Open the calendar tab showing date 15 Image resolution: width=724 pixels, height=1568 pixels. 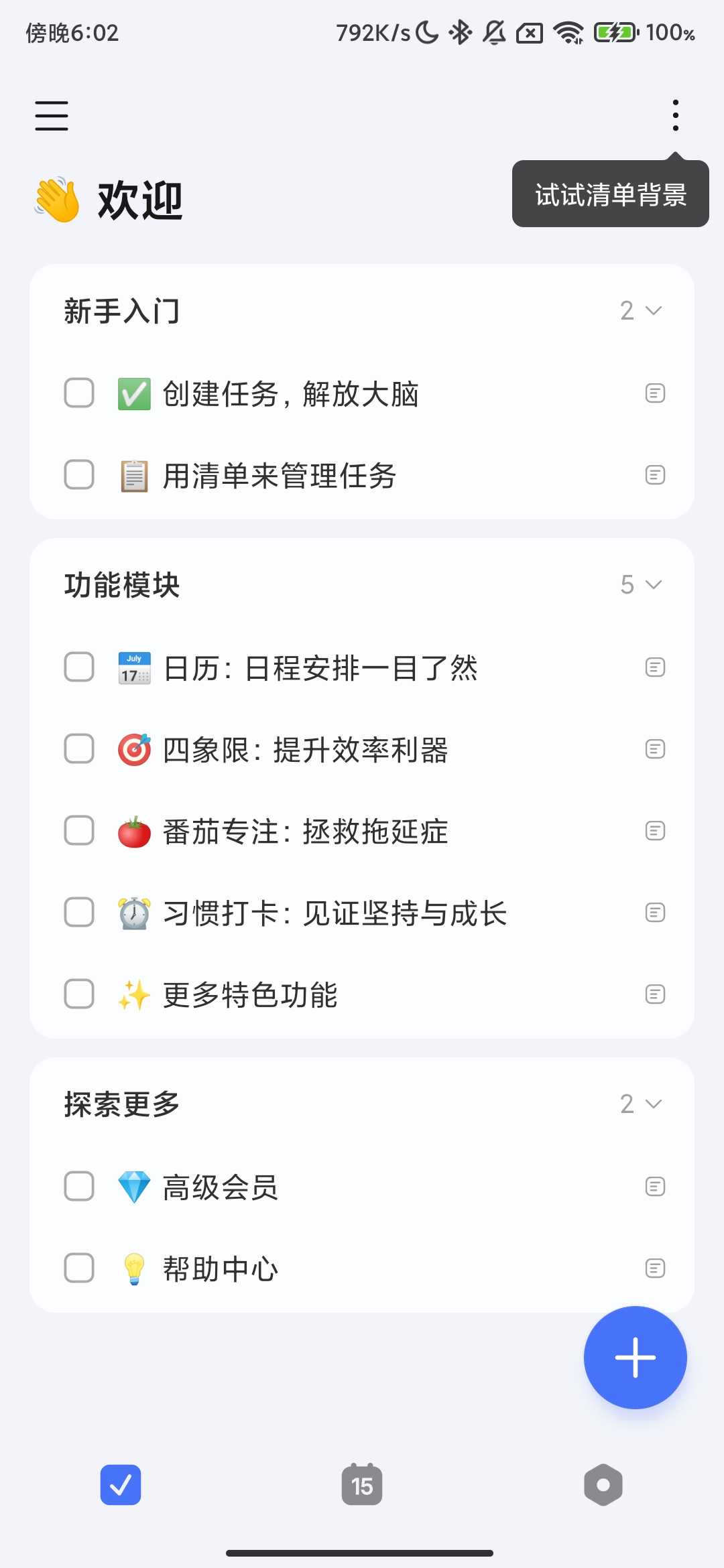point(362,1485)
